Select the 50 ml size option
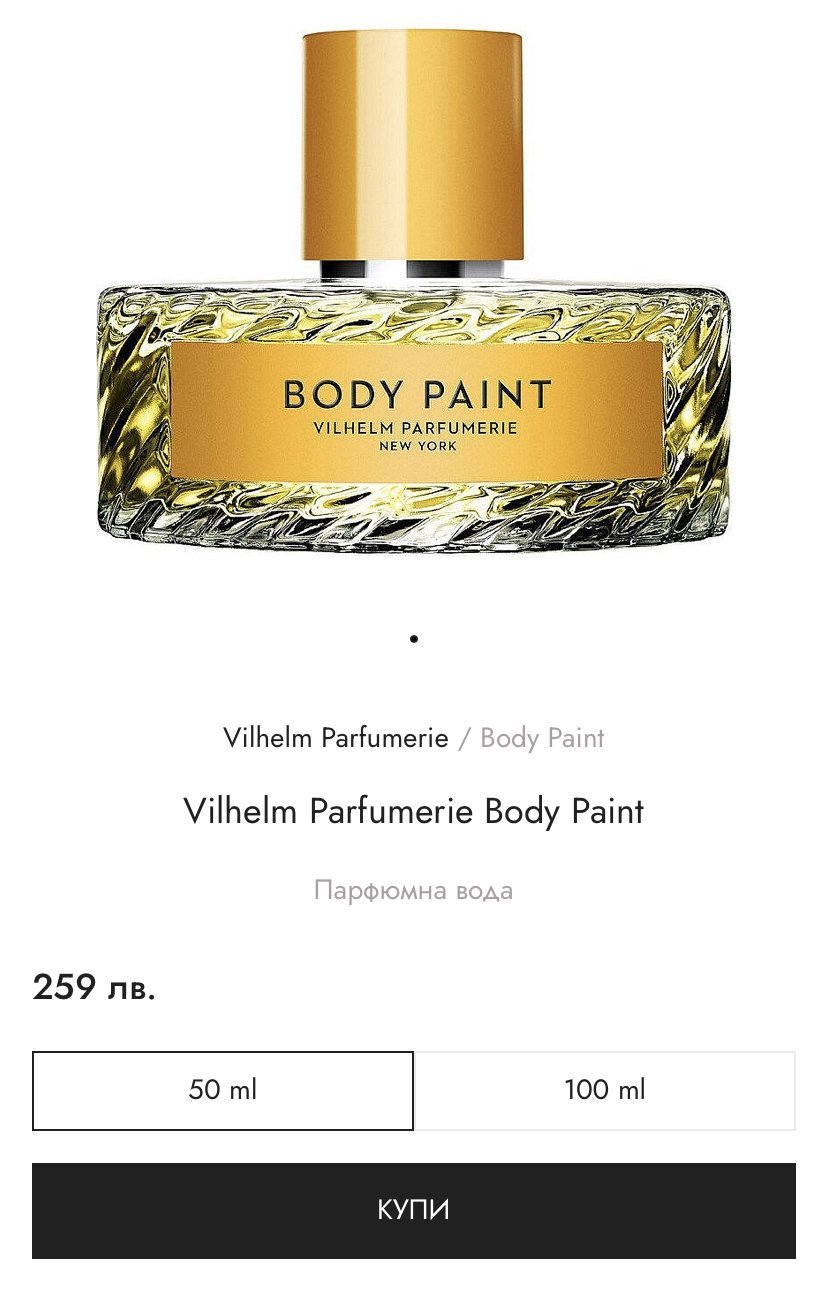Viewport: 828px width, 1289px height. (x=222, y=1090)
